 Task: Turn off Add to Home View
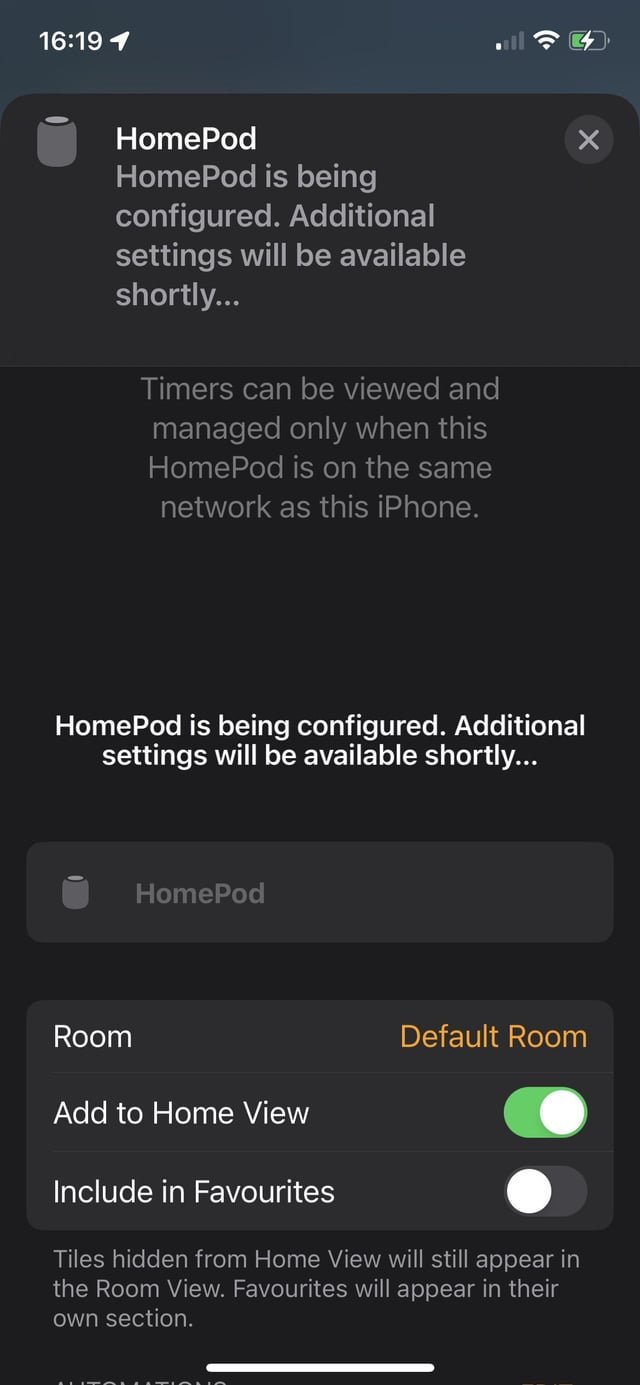pos(545,1113)
